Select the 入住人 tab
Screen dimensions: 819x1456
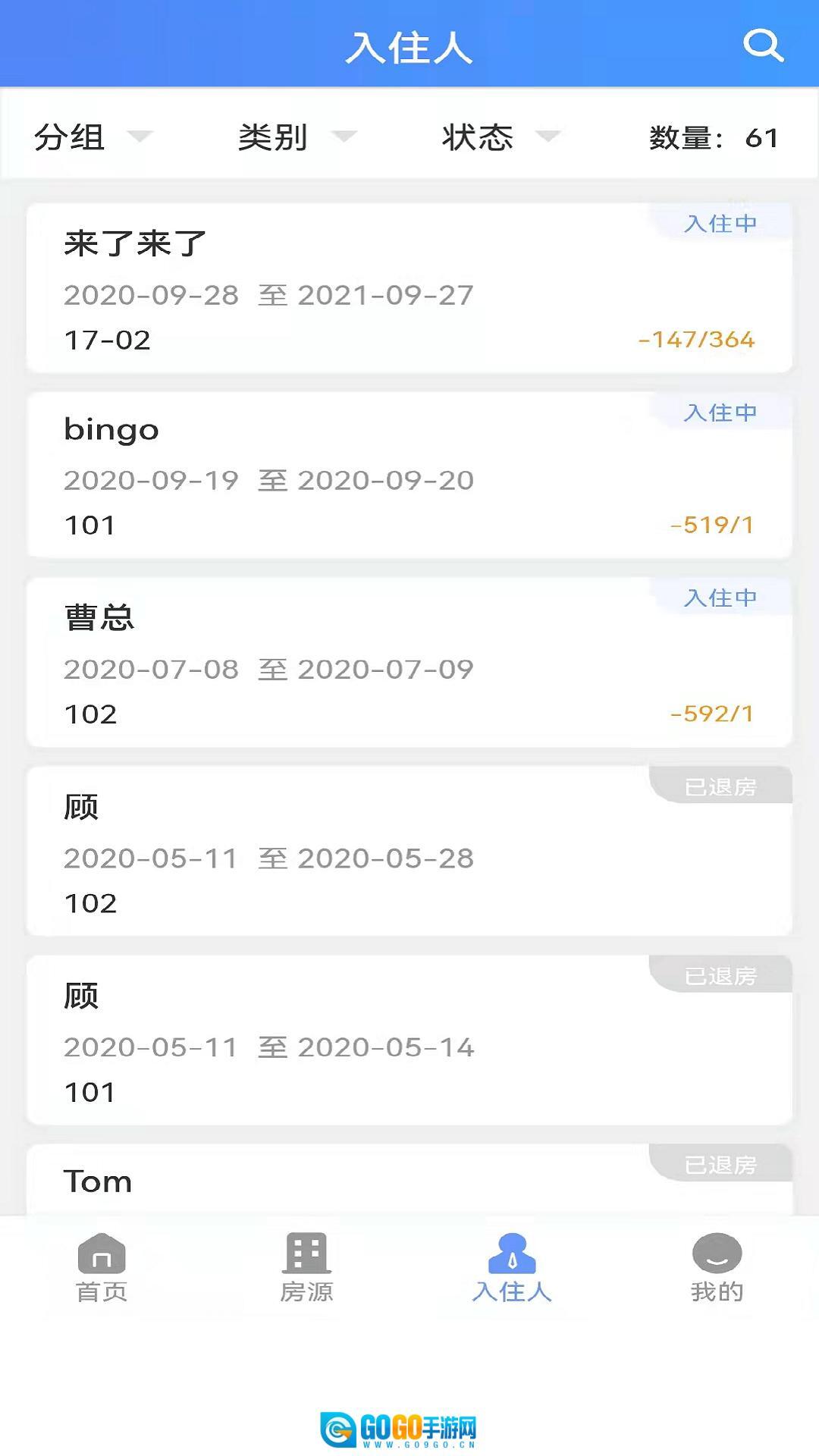(512, 1268)
